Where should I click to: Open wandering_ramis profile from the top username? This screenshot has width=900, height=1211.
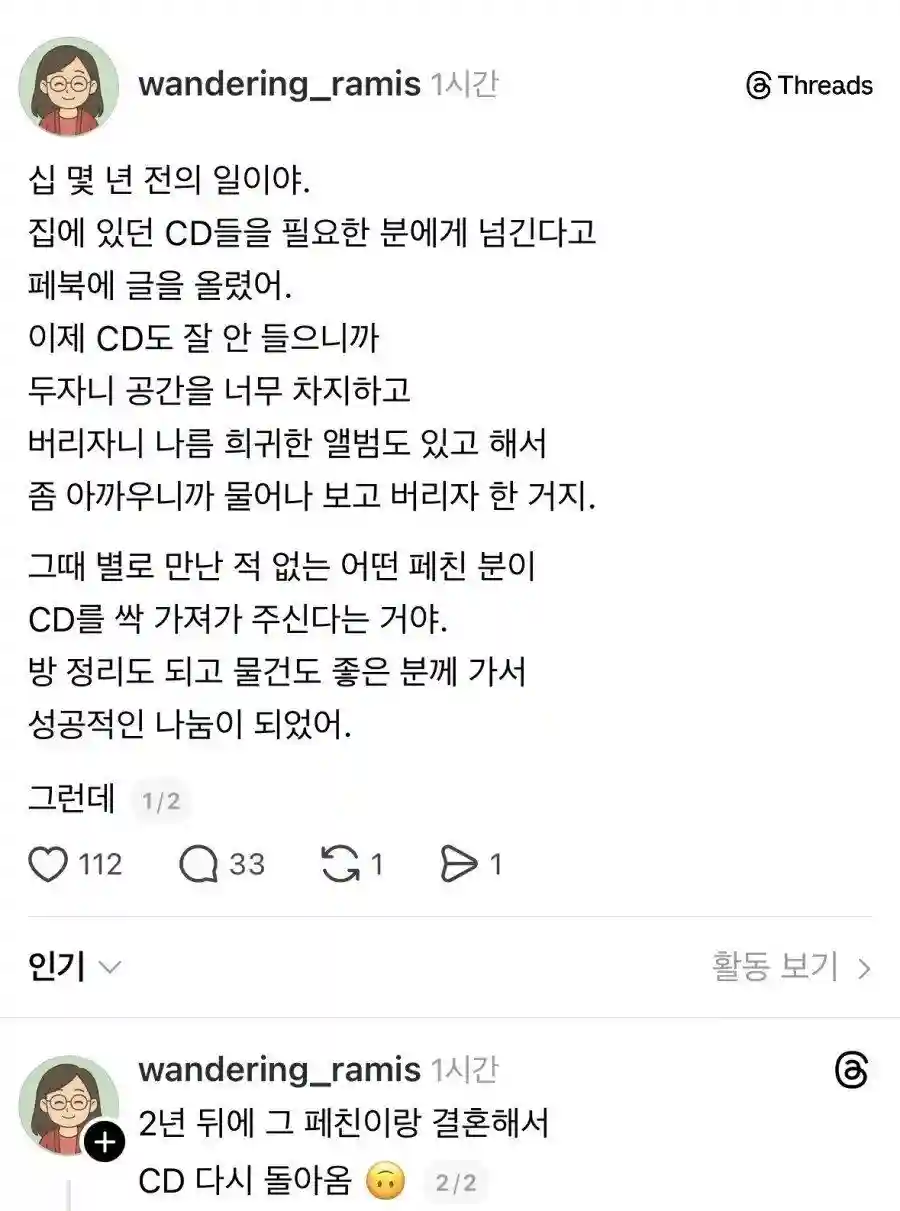pyautogui.click(x=279, y=85)
